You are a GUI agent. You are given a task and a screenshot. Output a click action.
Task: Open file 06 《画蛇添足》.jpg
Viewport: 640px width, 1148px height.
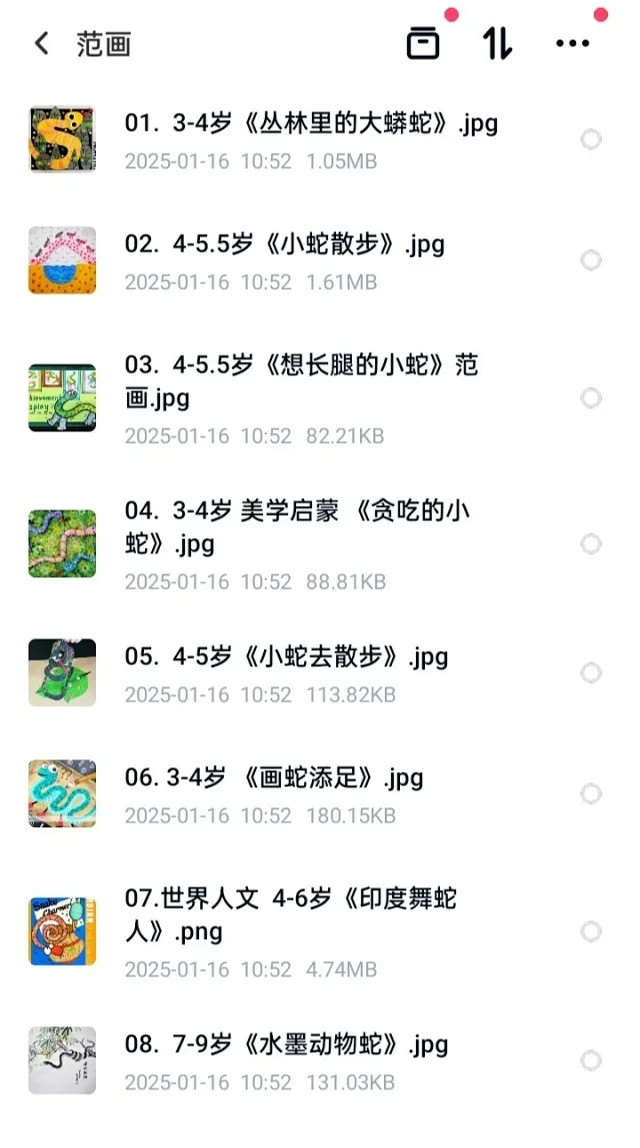pos(274,778)
